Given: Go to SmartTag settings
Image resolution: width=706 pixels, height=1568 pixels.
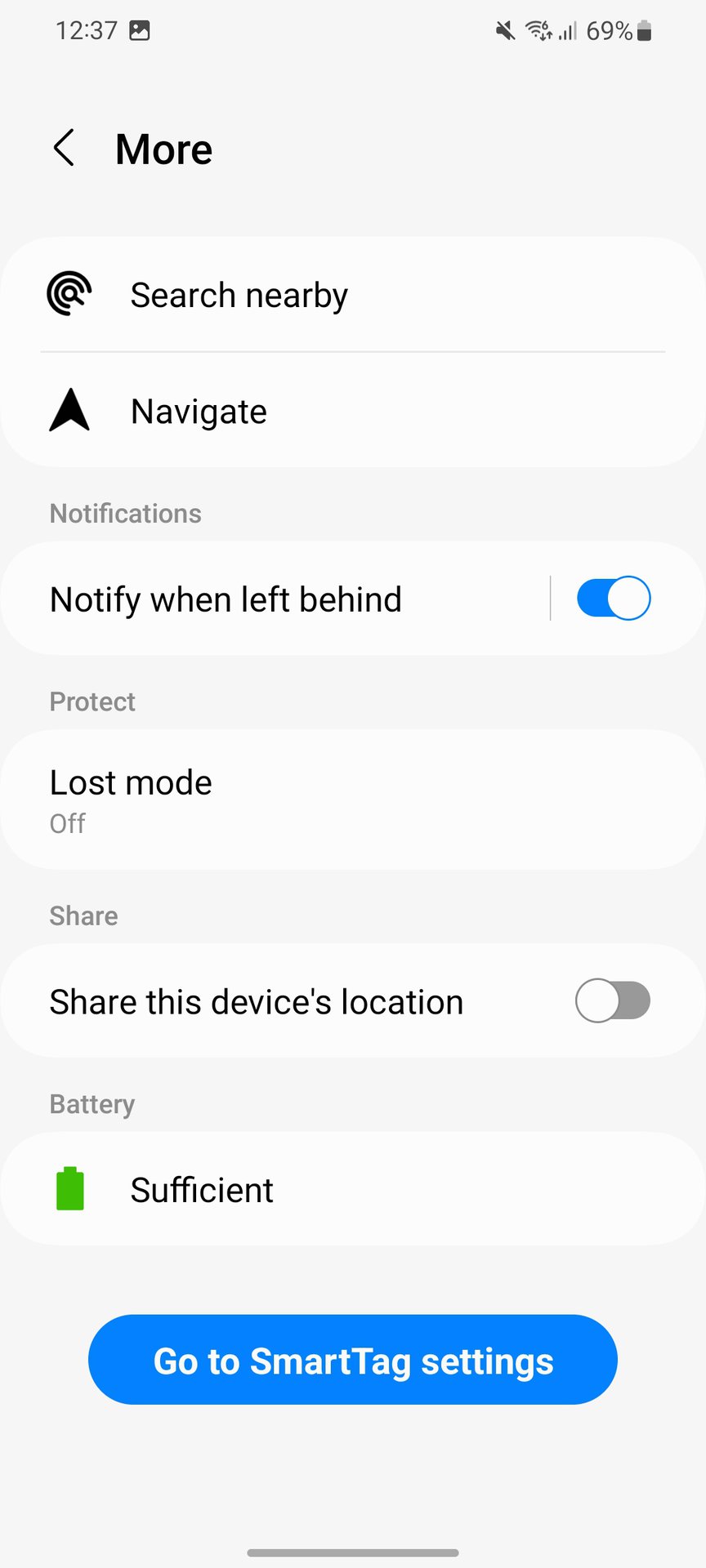Looking at the screenshot, I should pos(353,1361).
